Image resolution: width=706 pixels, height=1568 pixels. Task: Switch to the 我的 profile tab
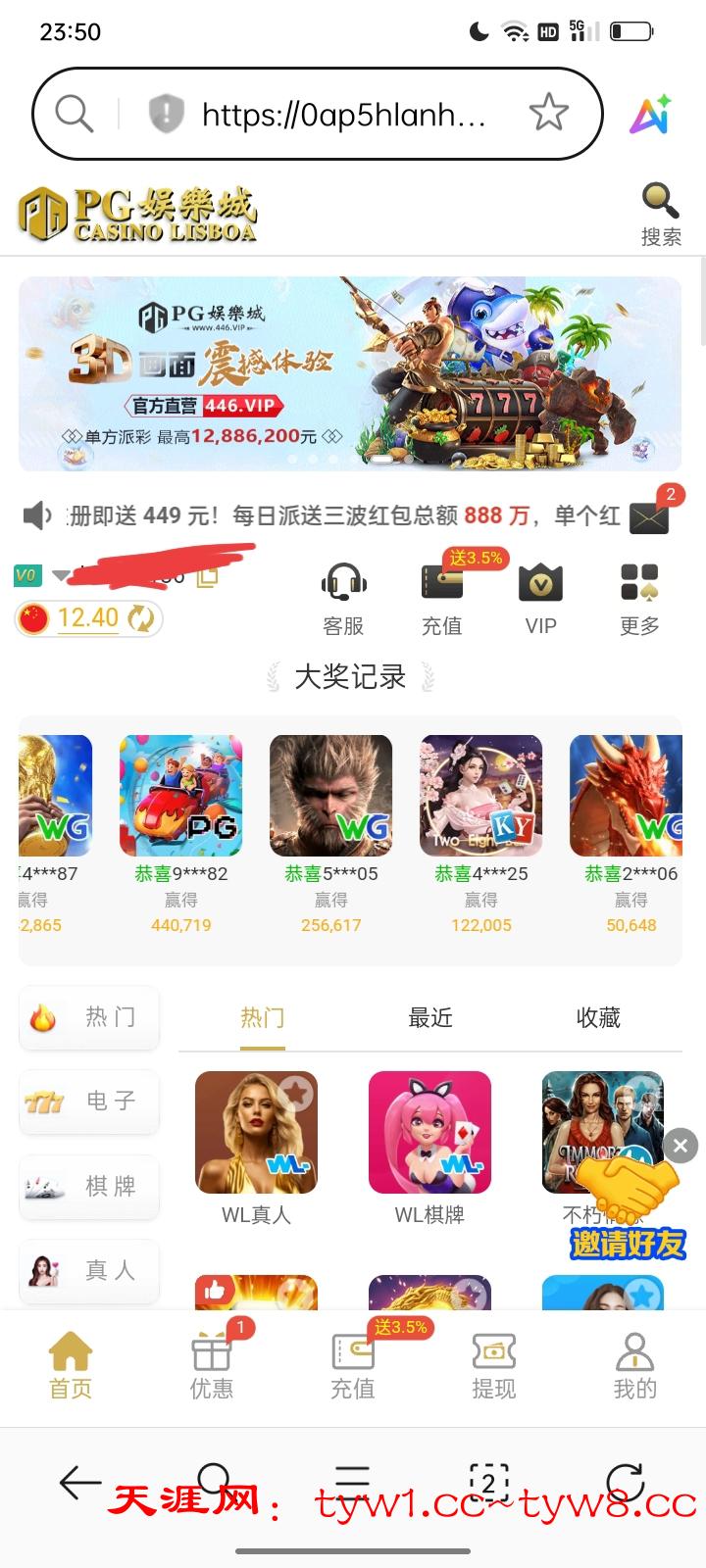[x=634, y=1364]
